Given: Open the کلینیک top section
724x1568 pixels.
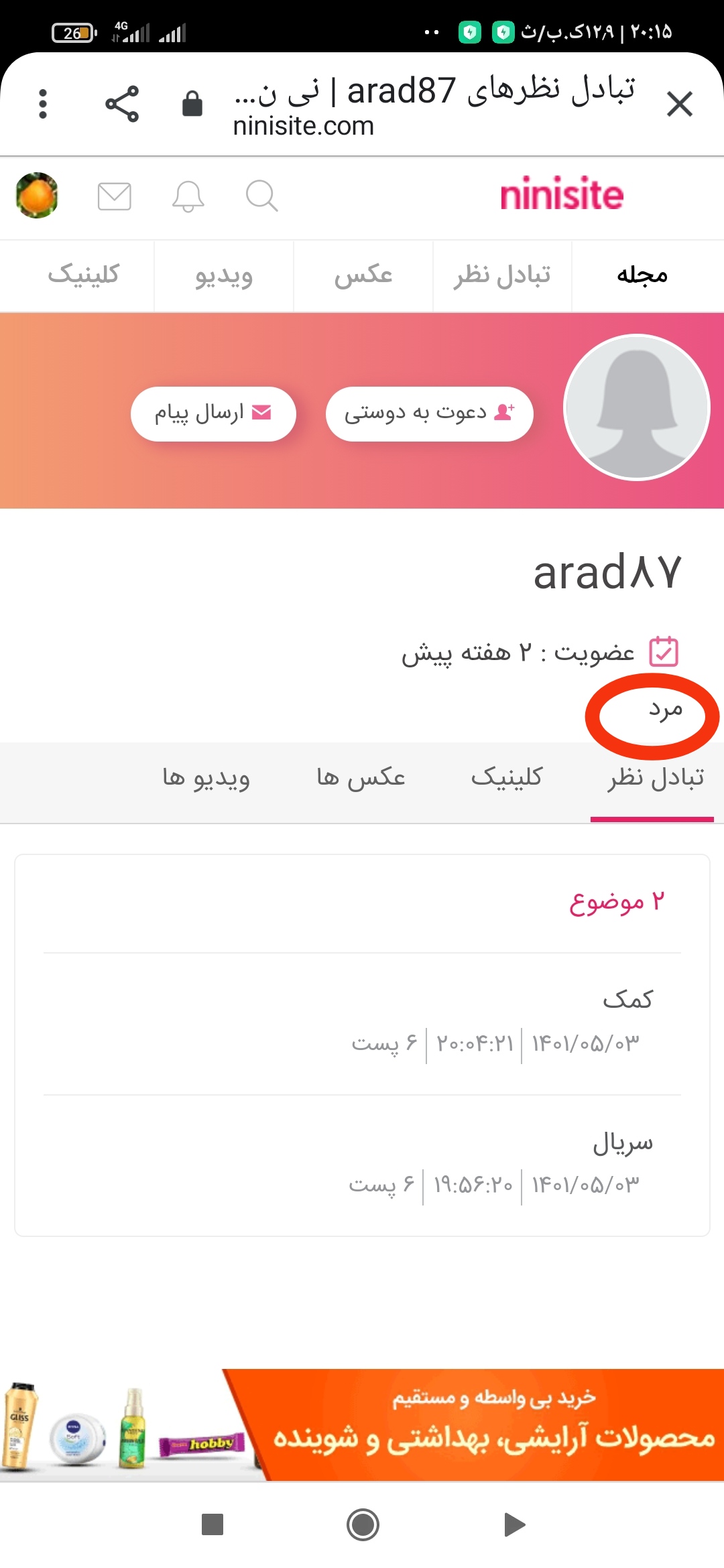Looking at the screenshot, I should pos(83,275).
